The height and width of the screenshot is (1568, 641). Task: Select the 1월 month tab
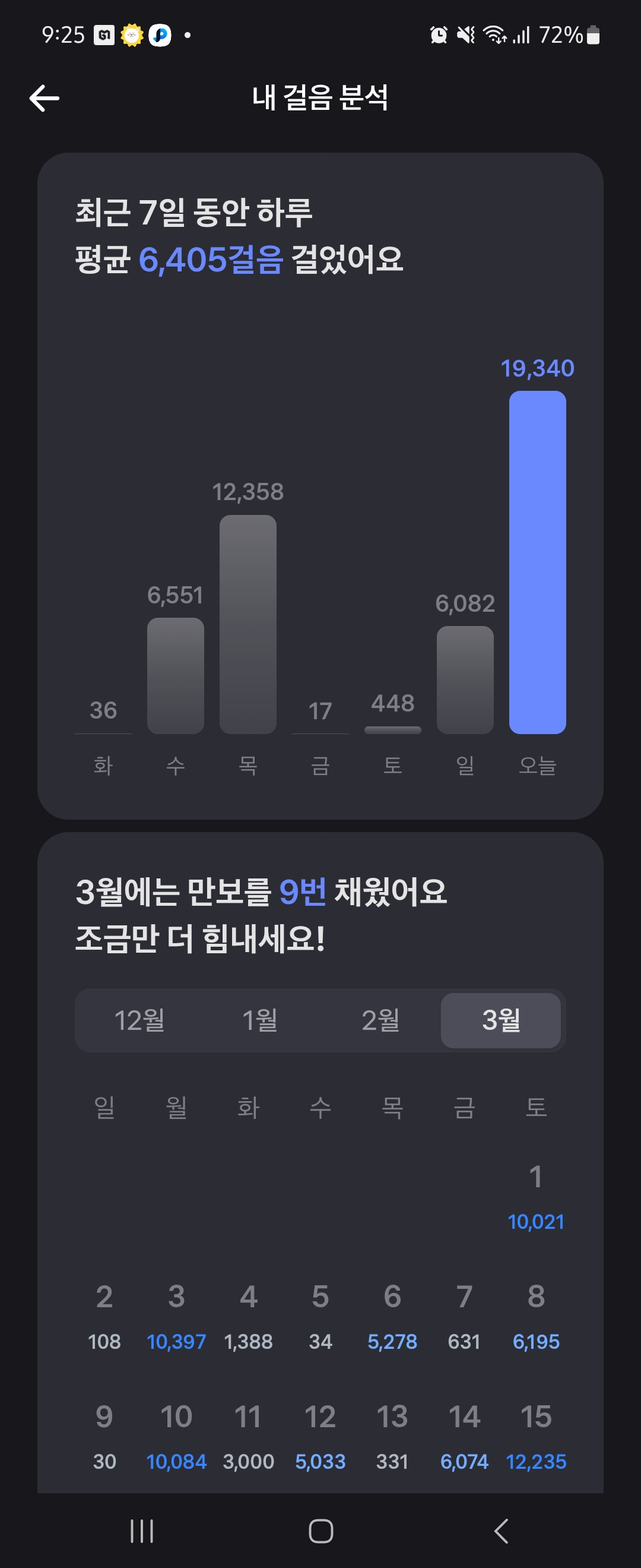pyautogui.click(x=260, y=1020)
